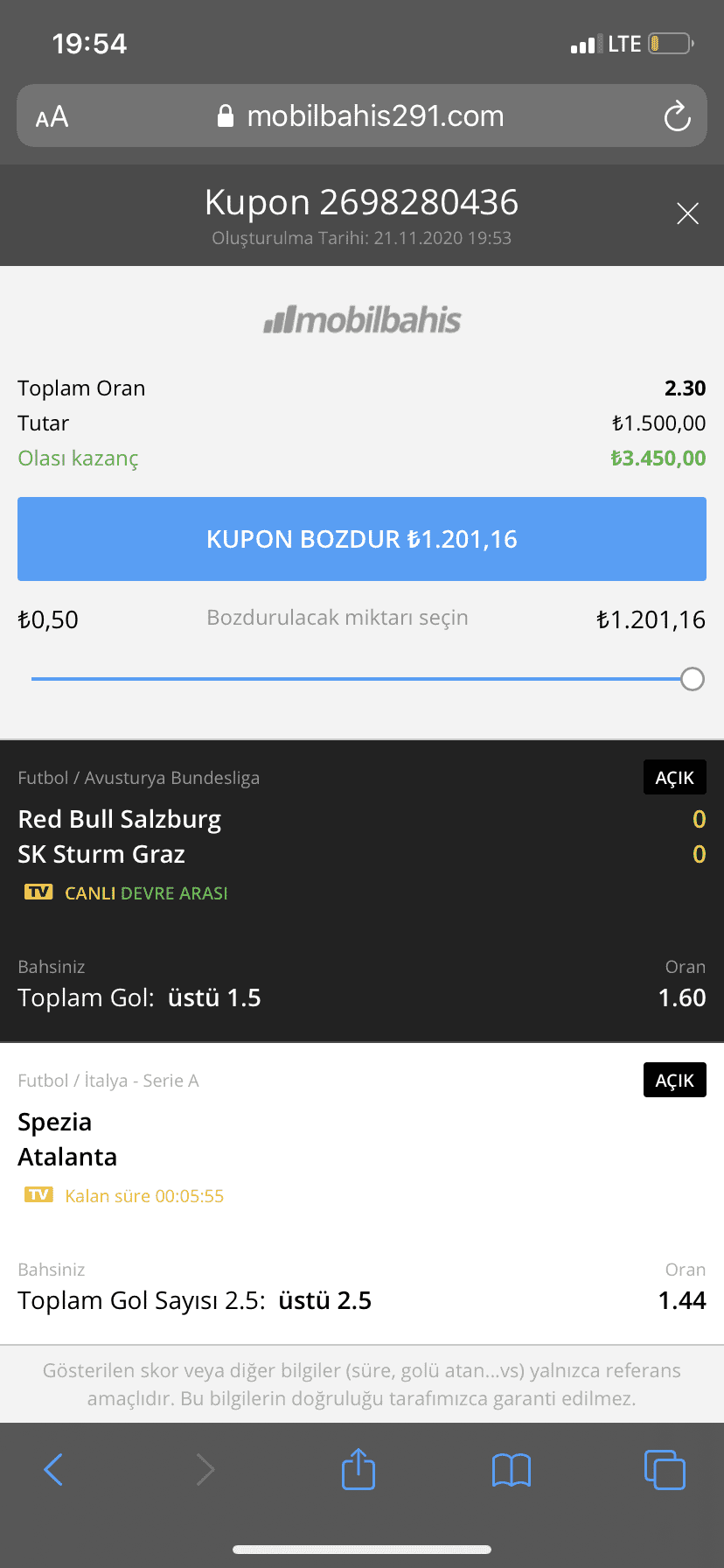Tap the cash-out amount slider handle
724x1568 pixels.
point(693,679)
